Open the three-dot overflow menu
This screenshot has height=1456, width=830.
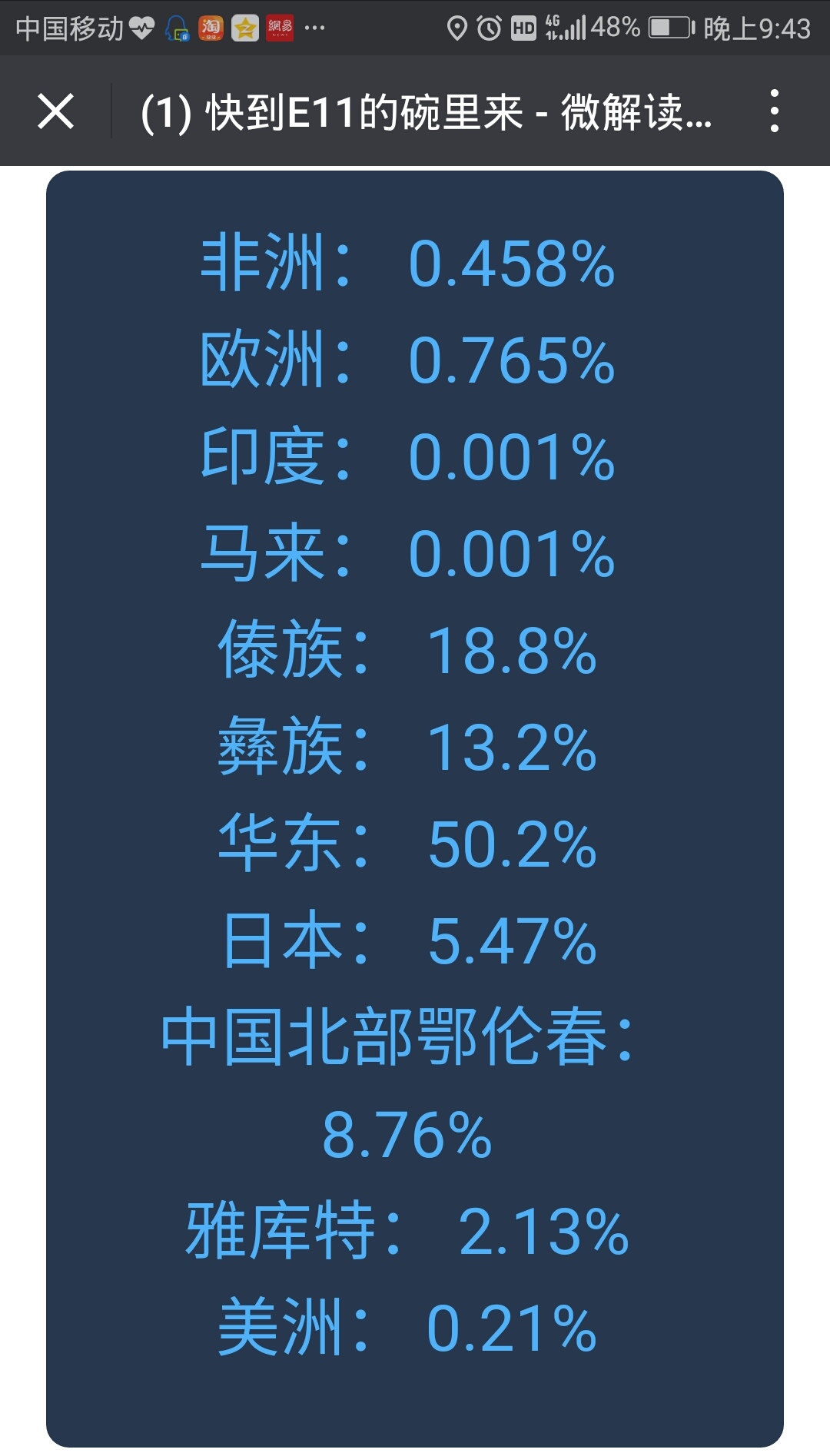[774, 111]
